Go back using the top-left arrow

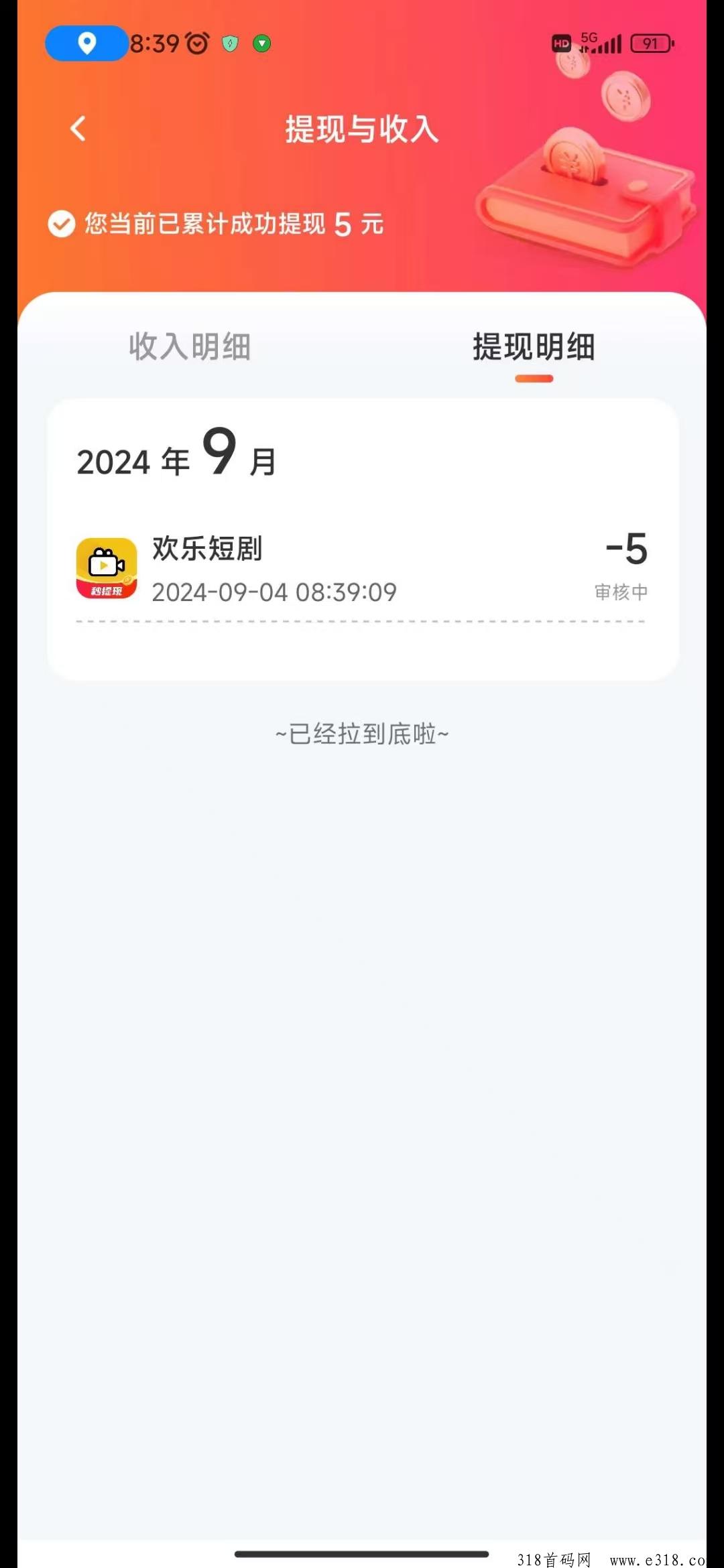click(x=78, y=129)
